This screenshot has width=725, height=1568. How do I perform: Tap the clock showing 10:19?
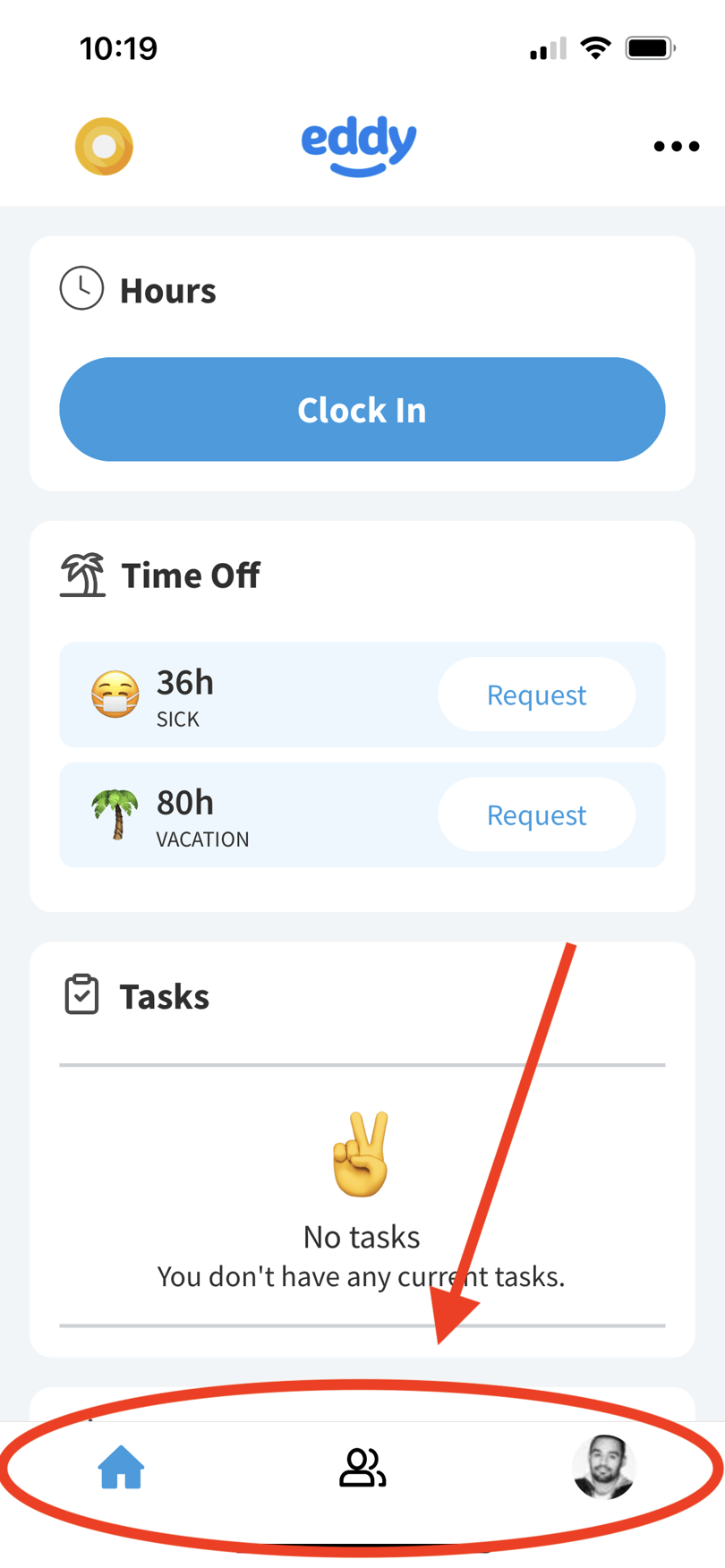pyautogui.click(x=119, y=48)
